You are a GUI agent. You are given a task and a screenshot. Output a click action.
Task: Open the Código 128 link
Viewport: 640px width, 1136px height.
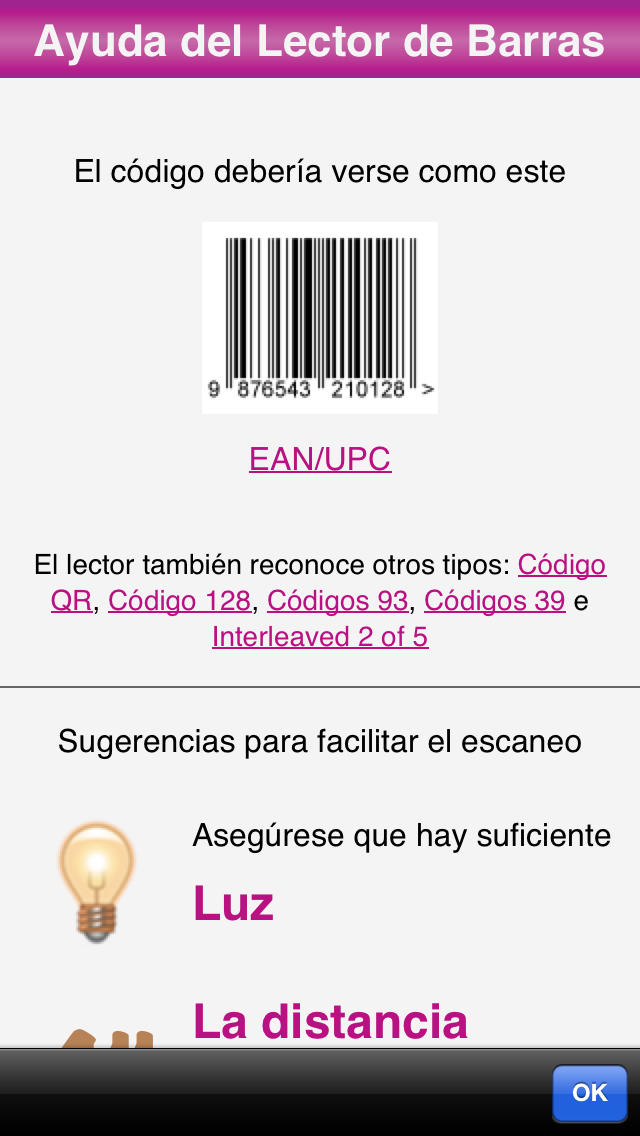pyautogui.click(x=179, y=601)
